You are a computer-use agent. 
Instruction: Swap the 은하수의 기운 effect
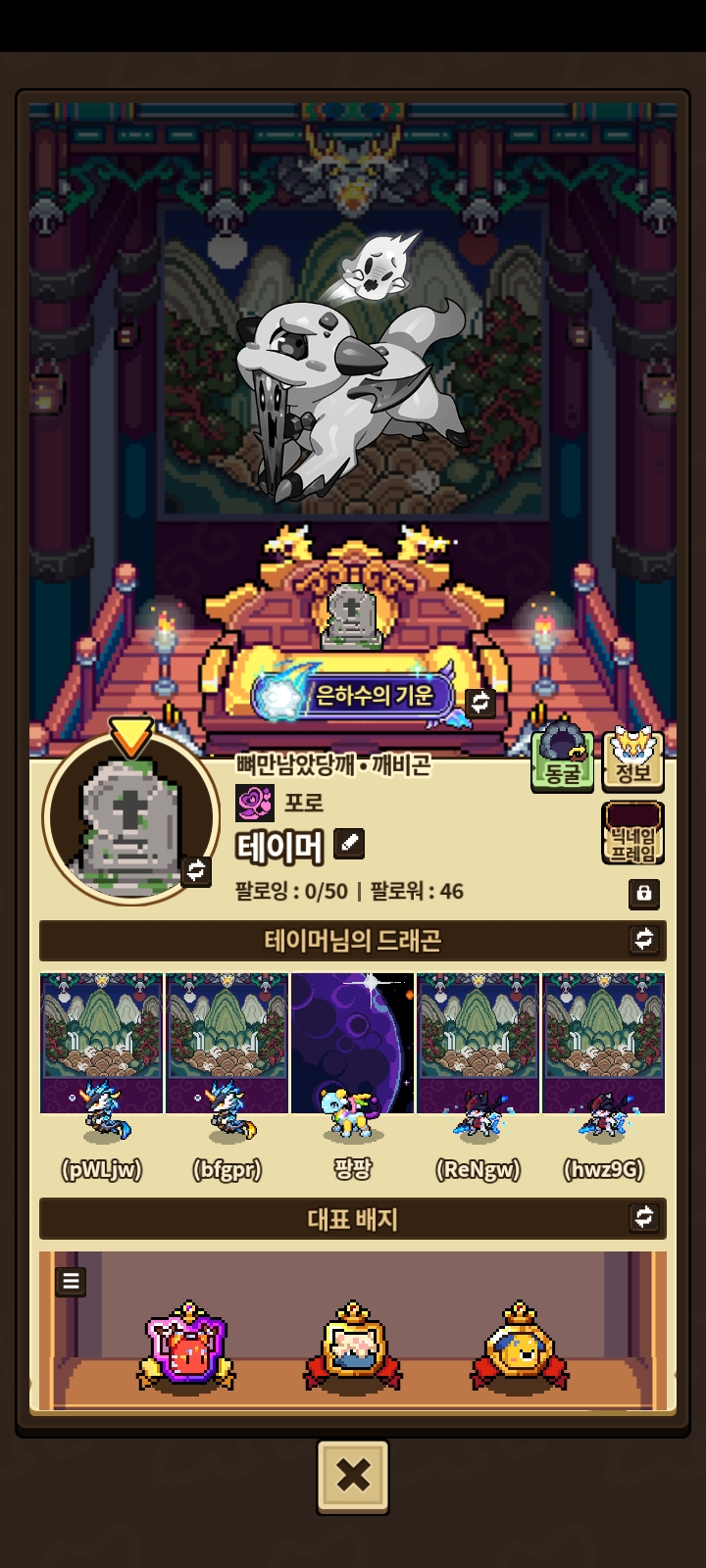click(480, 702)
